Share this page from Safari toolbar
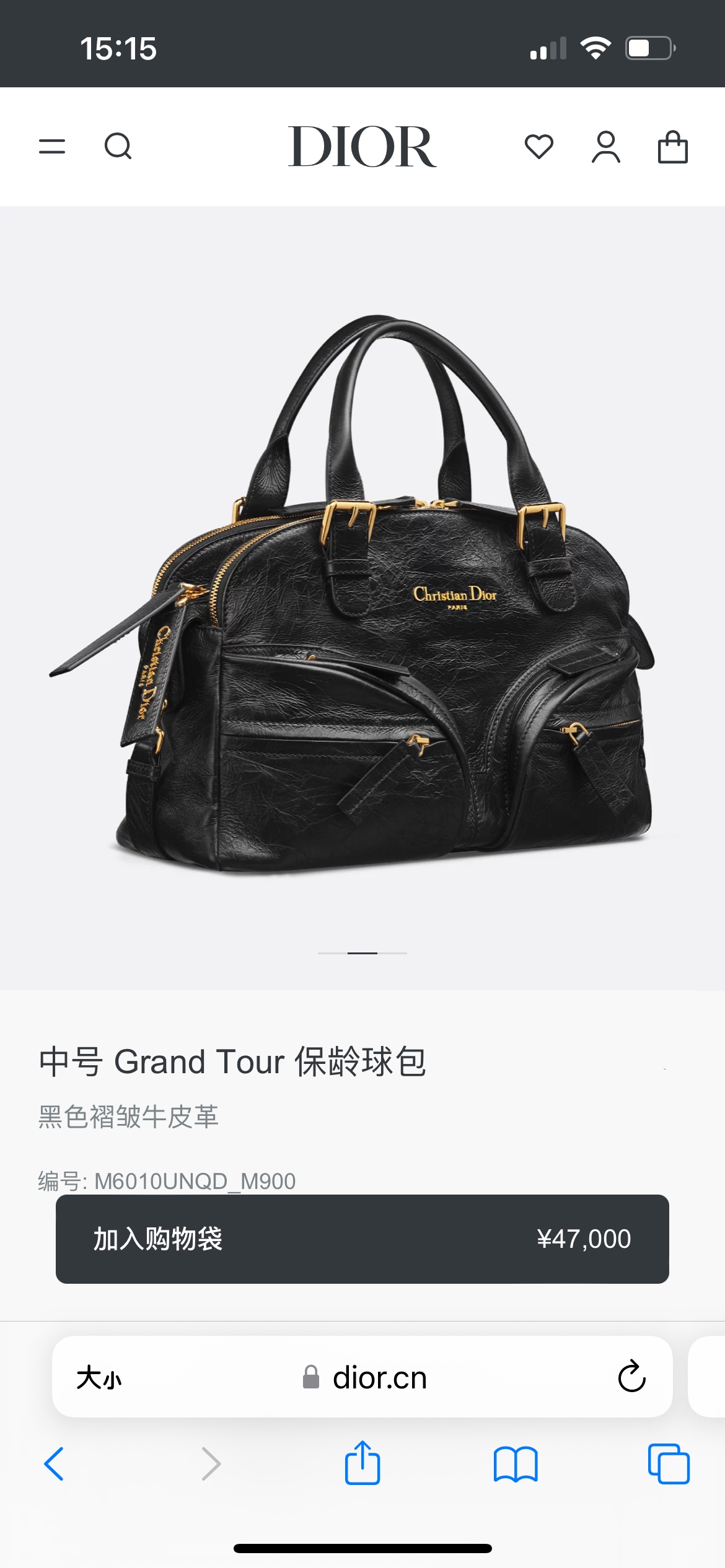Image resolution: width=725 pixels, height=1568 pixels. (362, 1463)
